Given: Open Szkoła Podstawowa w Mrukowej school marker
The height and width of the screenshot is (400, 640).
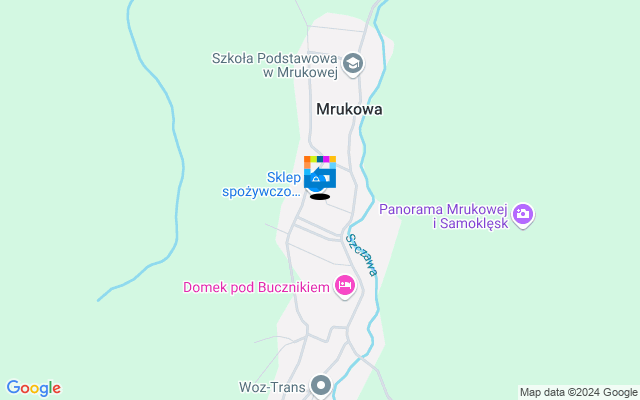Looking at the screenshot, I should (352, 65).
